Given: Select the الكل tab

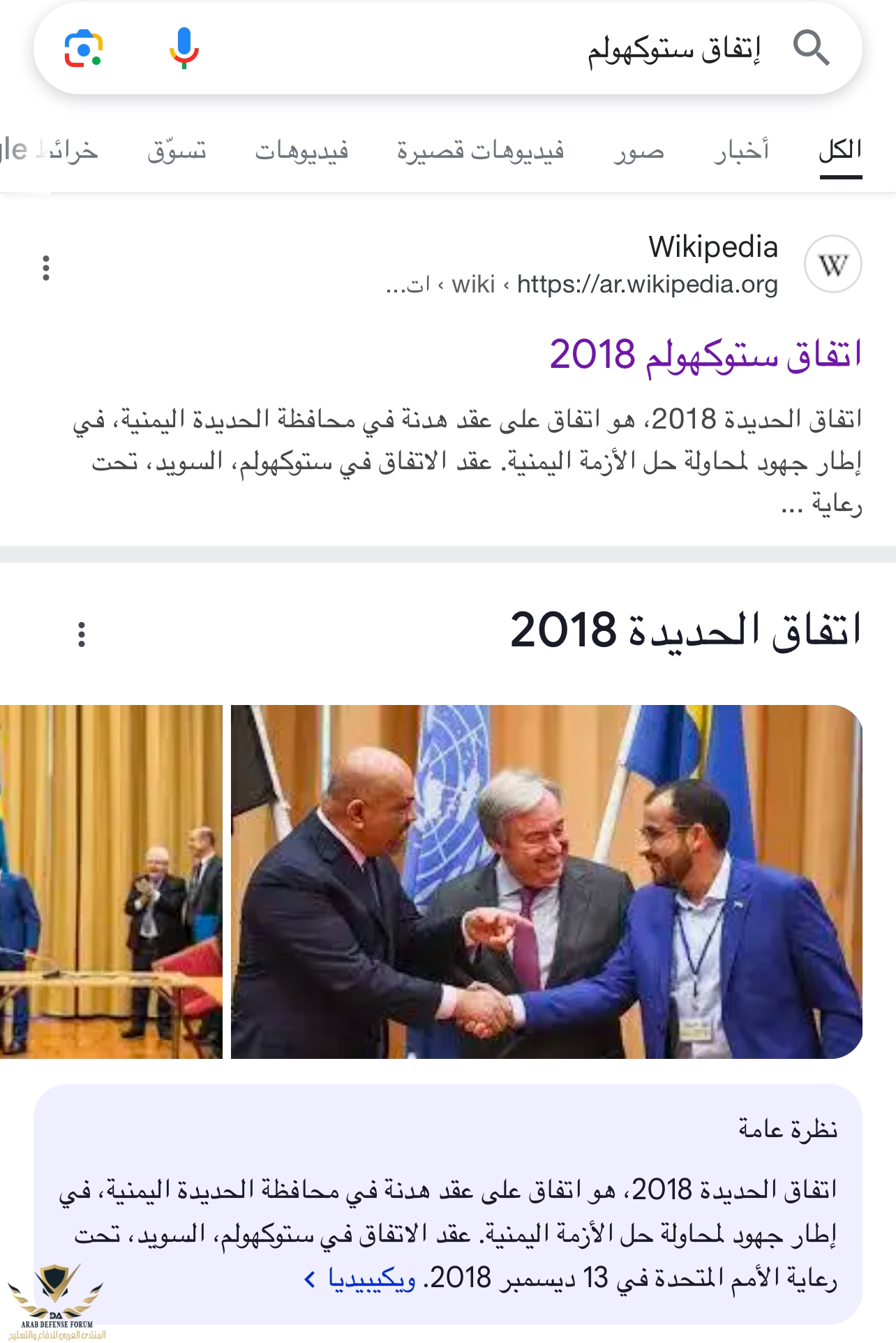Looking at the screenshot, I should coord(840,151).
